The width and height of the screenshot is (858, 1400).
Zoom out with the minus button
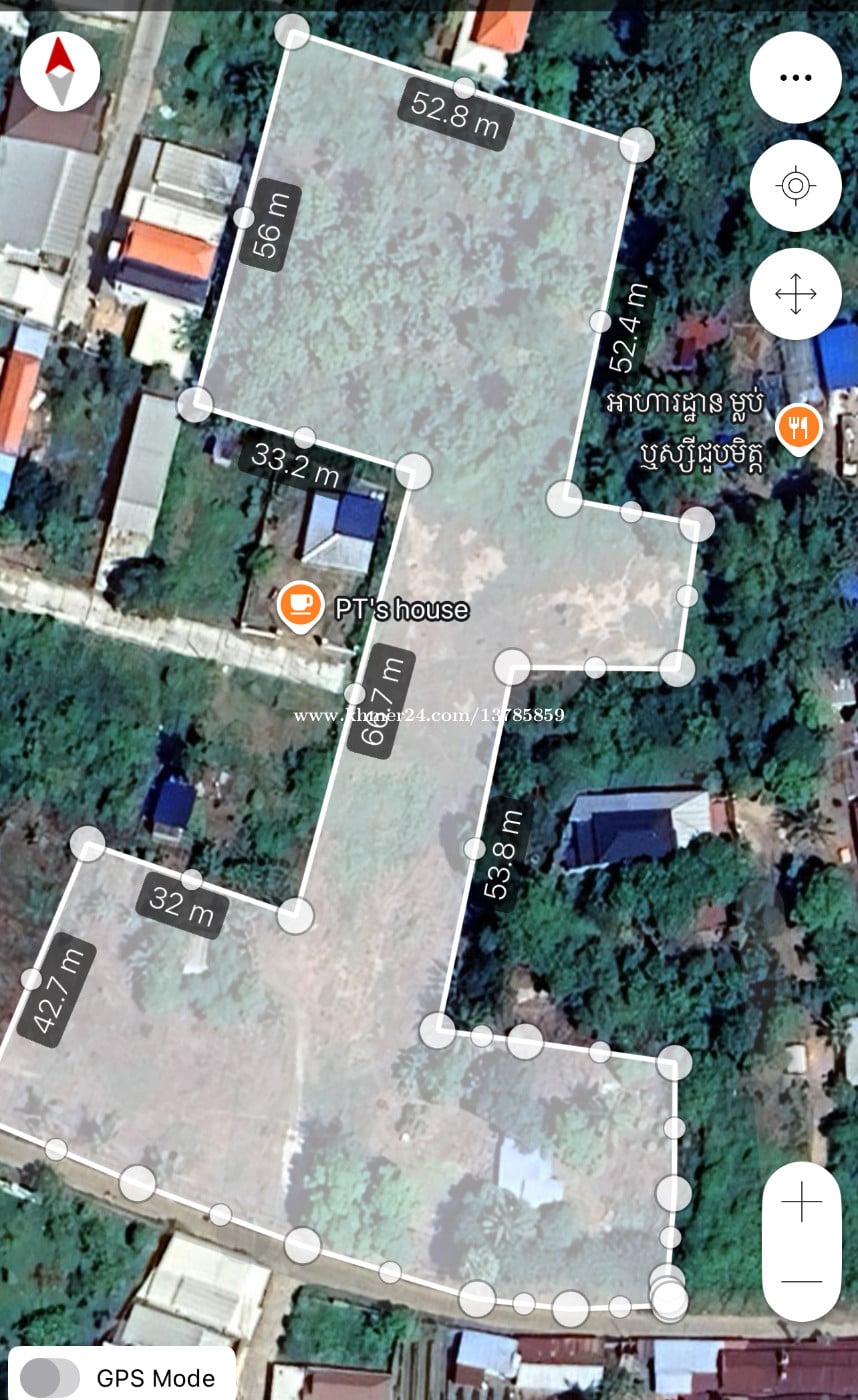[x=802, y=1280]
